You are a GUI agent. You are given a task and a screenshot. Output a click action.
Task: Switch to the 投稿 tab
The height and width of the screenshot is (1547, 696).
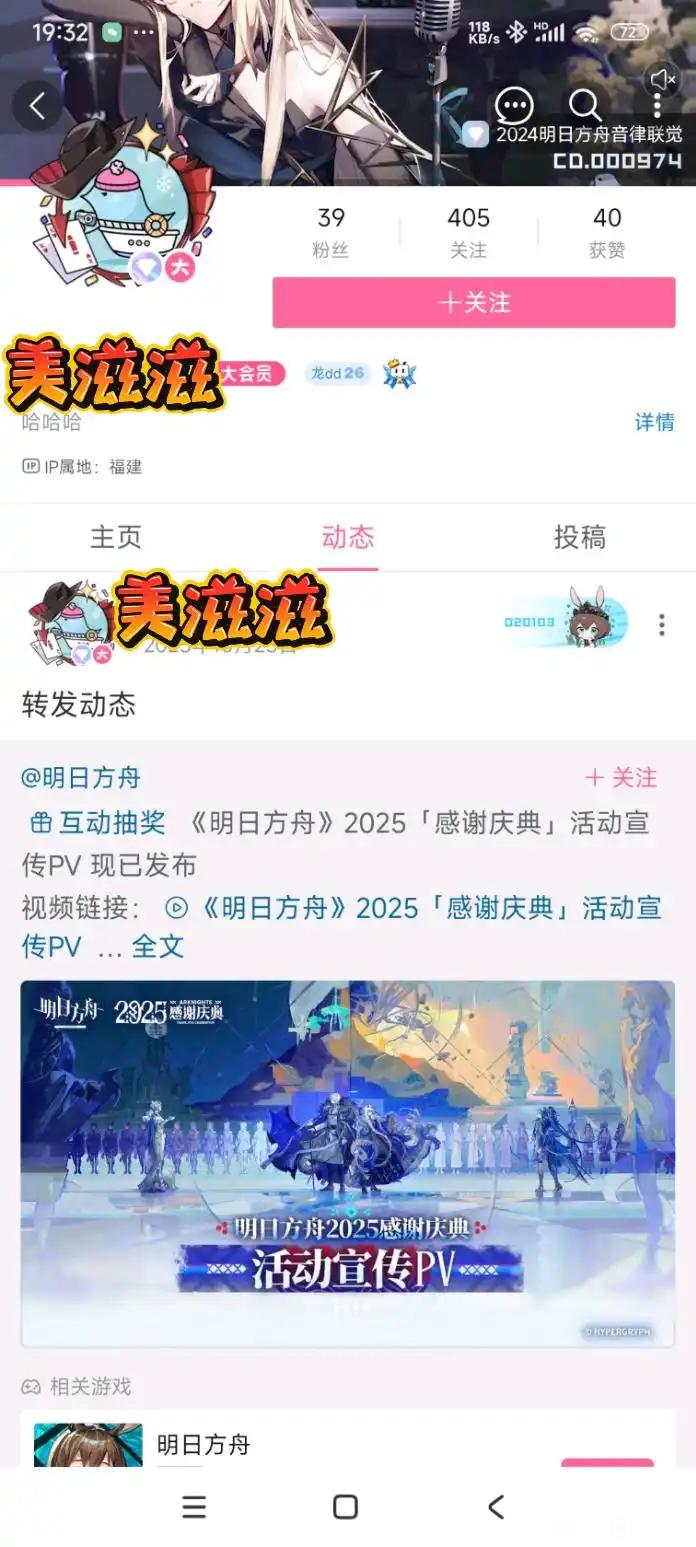point(580,537)
